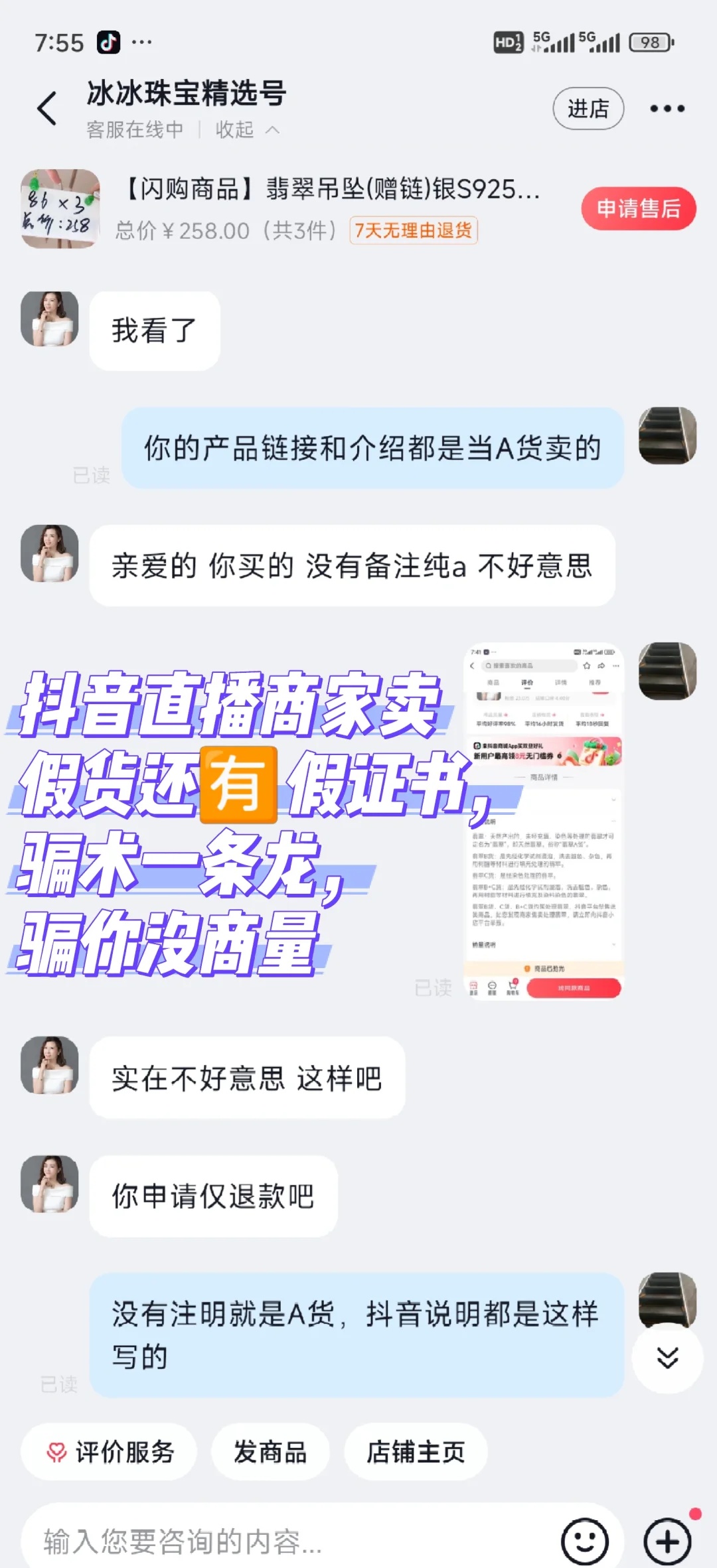Open the three-dot overflow menu
This screenshot has width=717, height=1568.
[x=667, y=109]
